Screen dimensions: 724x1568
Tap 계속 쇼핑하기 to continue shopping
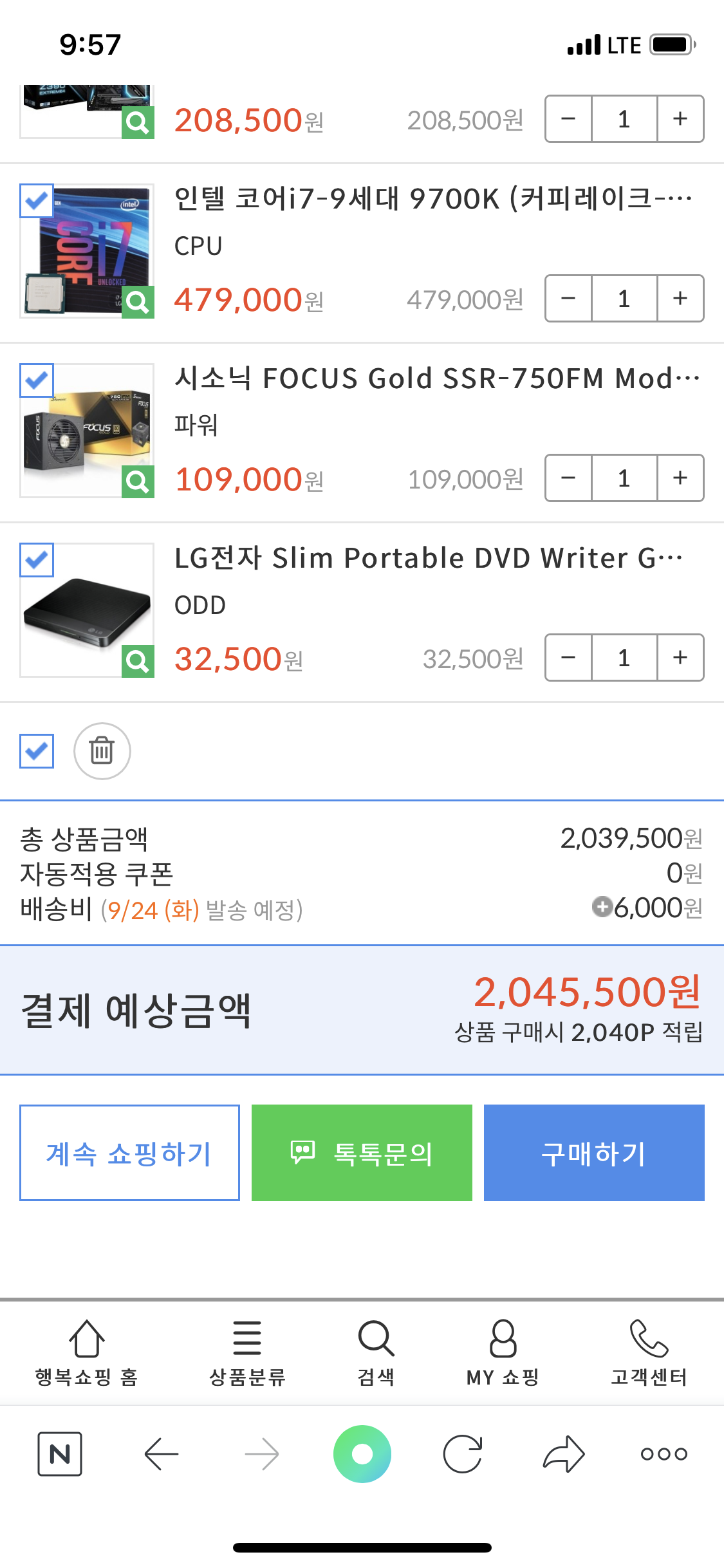pyautogui.click(x=129, y=1153)
